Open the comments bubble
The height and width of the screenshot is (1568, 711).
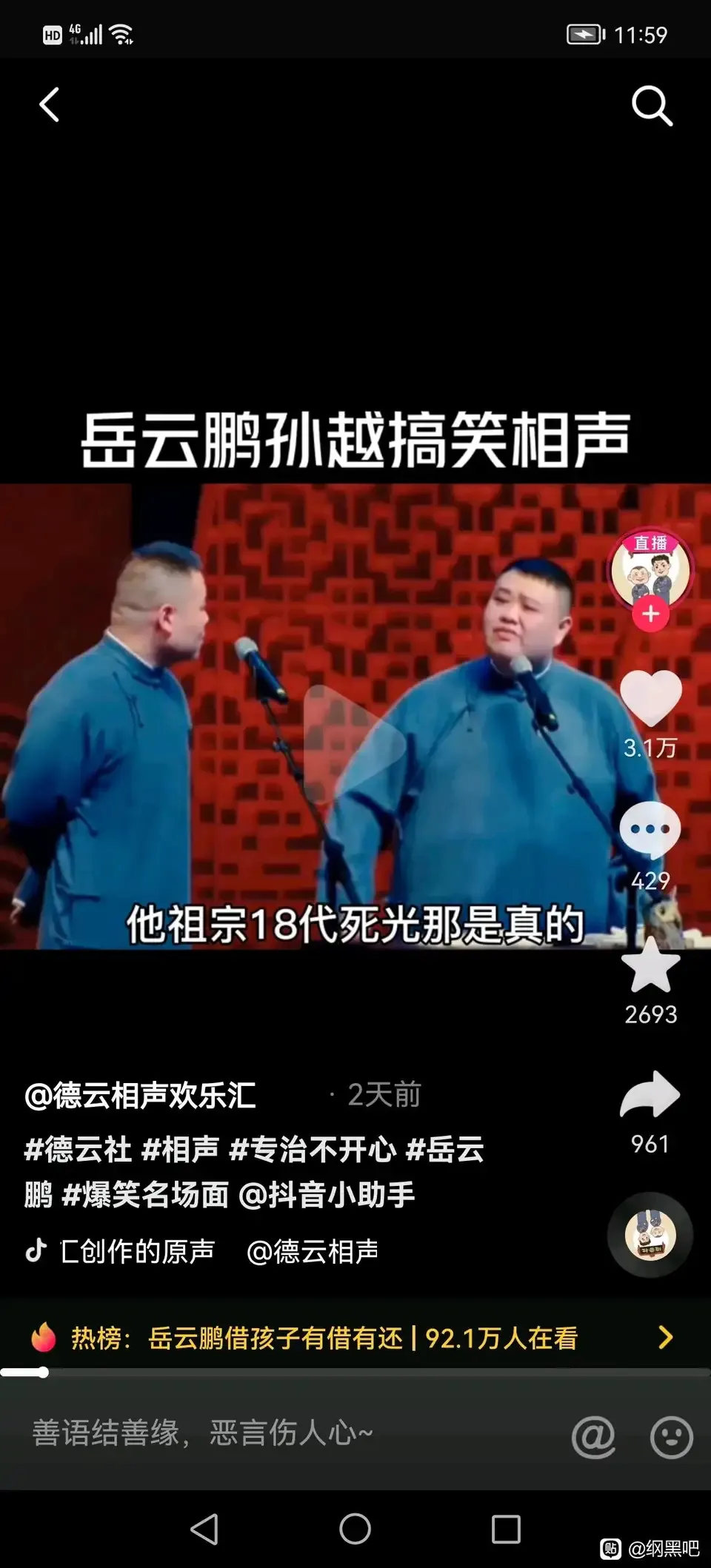tap(650, 831)
